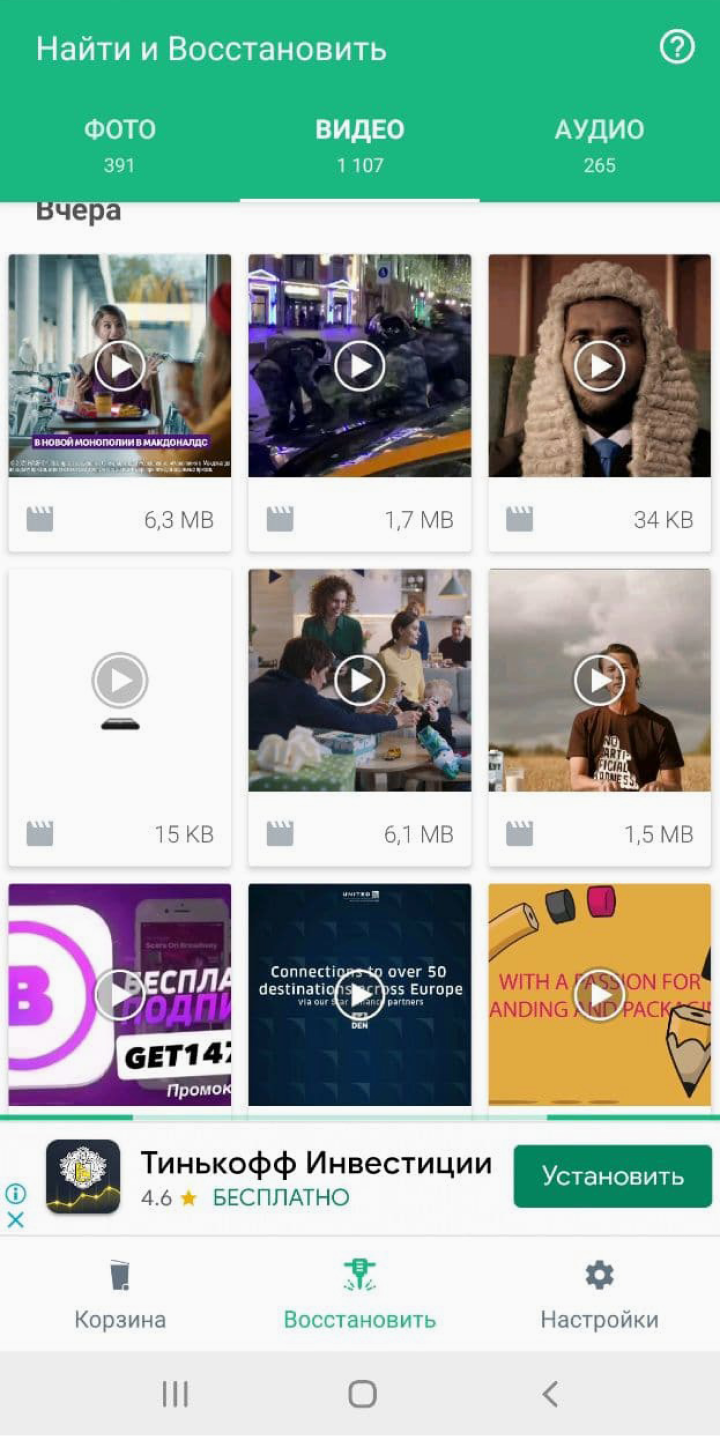Open the help question mark icon
720x1436 pixels.
(677, 47)
